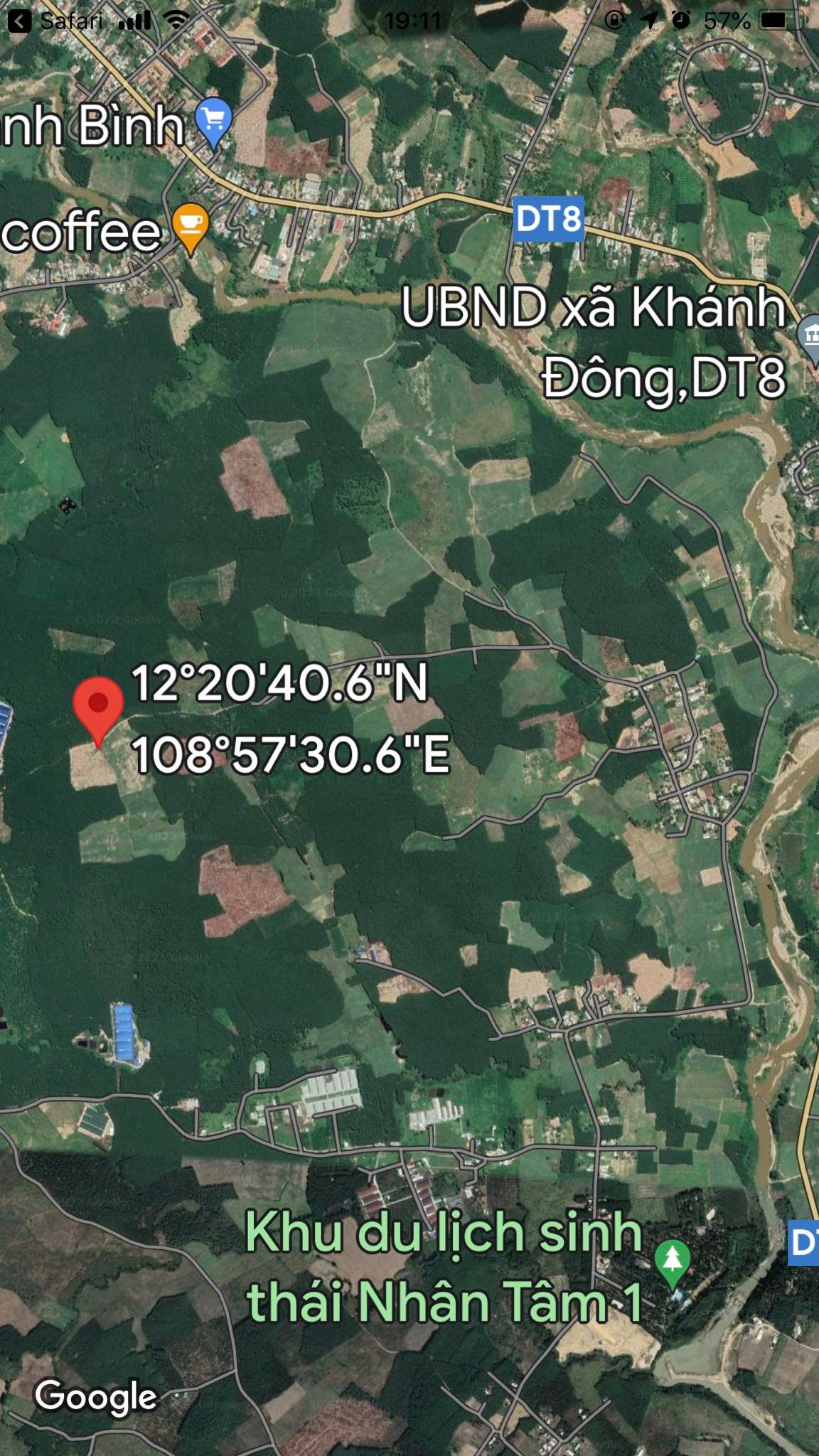This screenshot has width=819, height=1456.
Task: Open the UBND xã Khánh Đông marker
Action: 810,336
